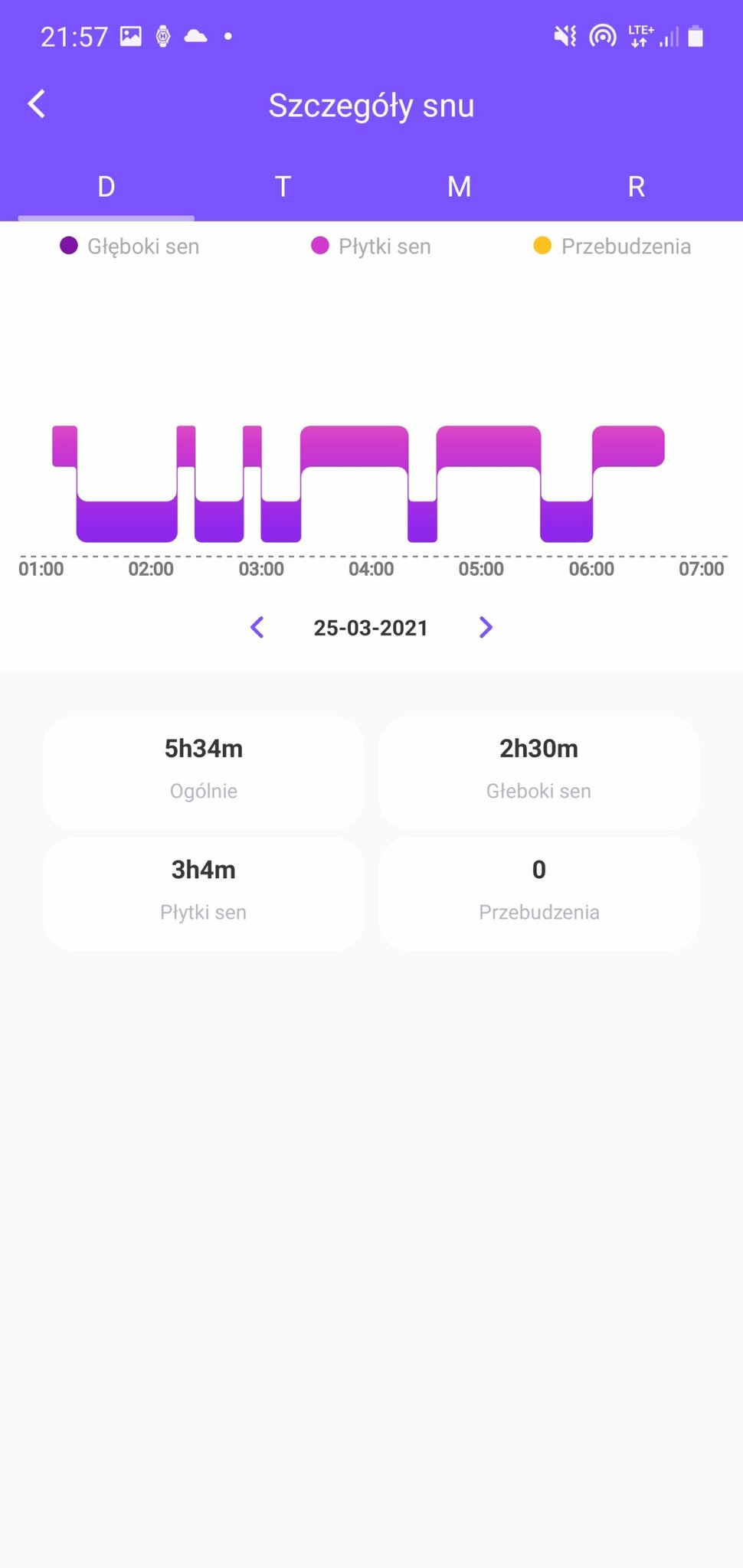Viewport: 743px width, 1568px height.
Task: Go to the next day after 25-03-2021
Action: pyautogui.click(x=486, y=628)
